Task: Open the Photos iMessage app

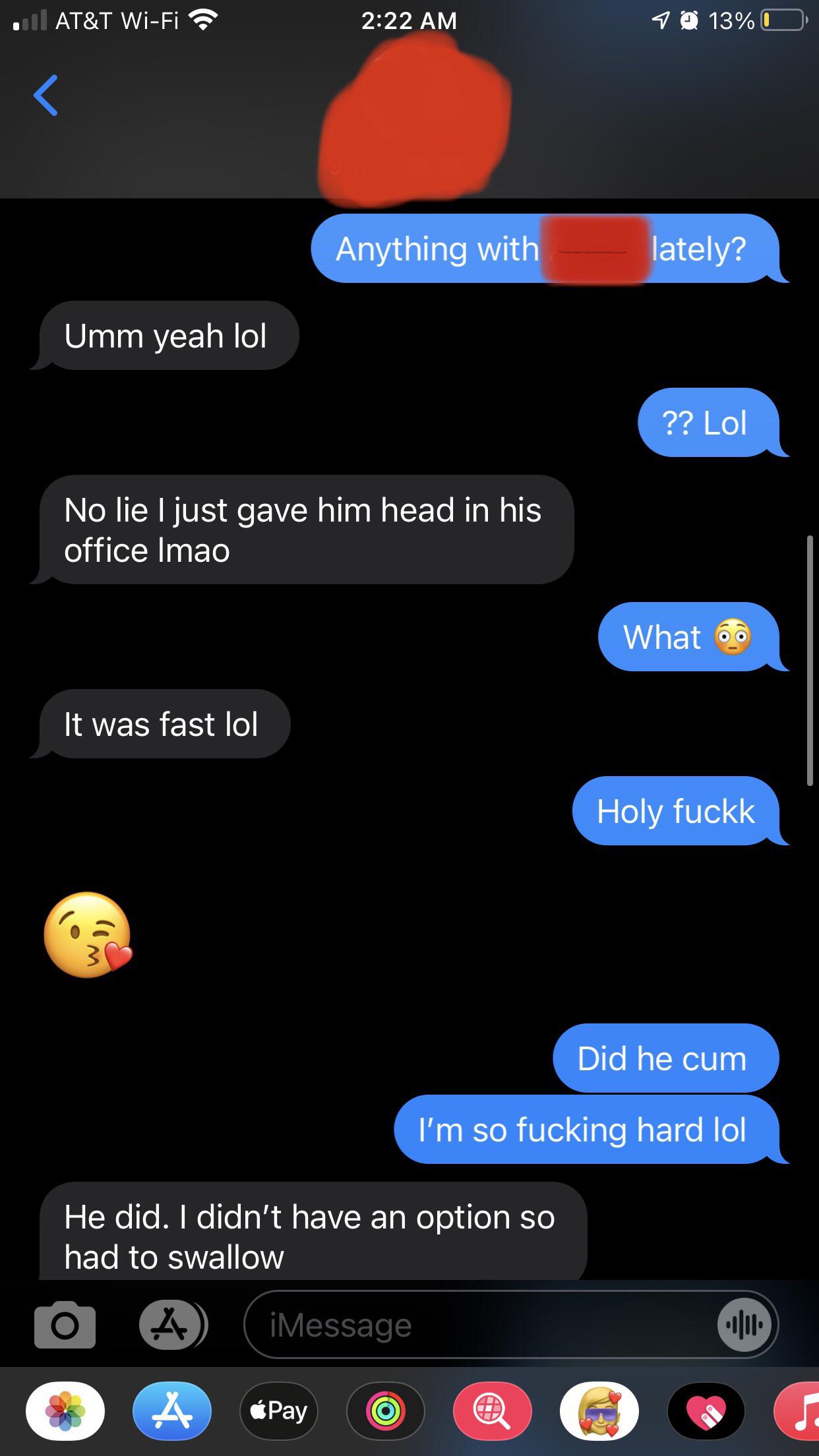Action: [x=65, y=1410]
